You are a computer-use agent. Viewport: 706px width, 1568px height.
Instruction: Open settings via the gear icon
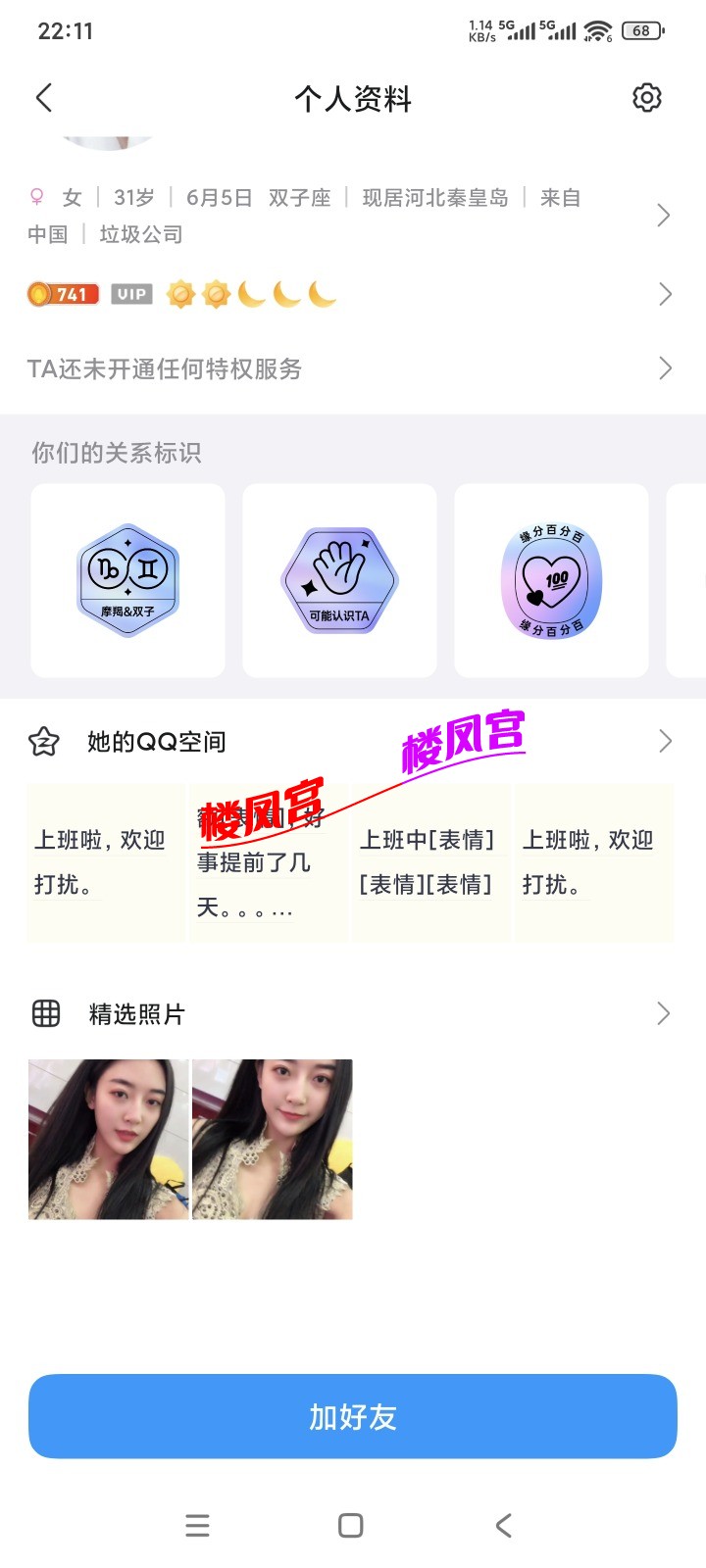pos(646,98)
